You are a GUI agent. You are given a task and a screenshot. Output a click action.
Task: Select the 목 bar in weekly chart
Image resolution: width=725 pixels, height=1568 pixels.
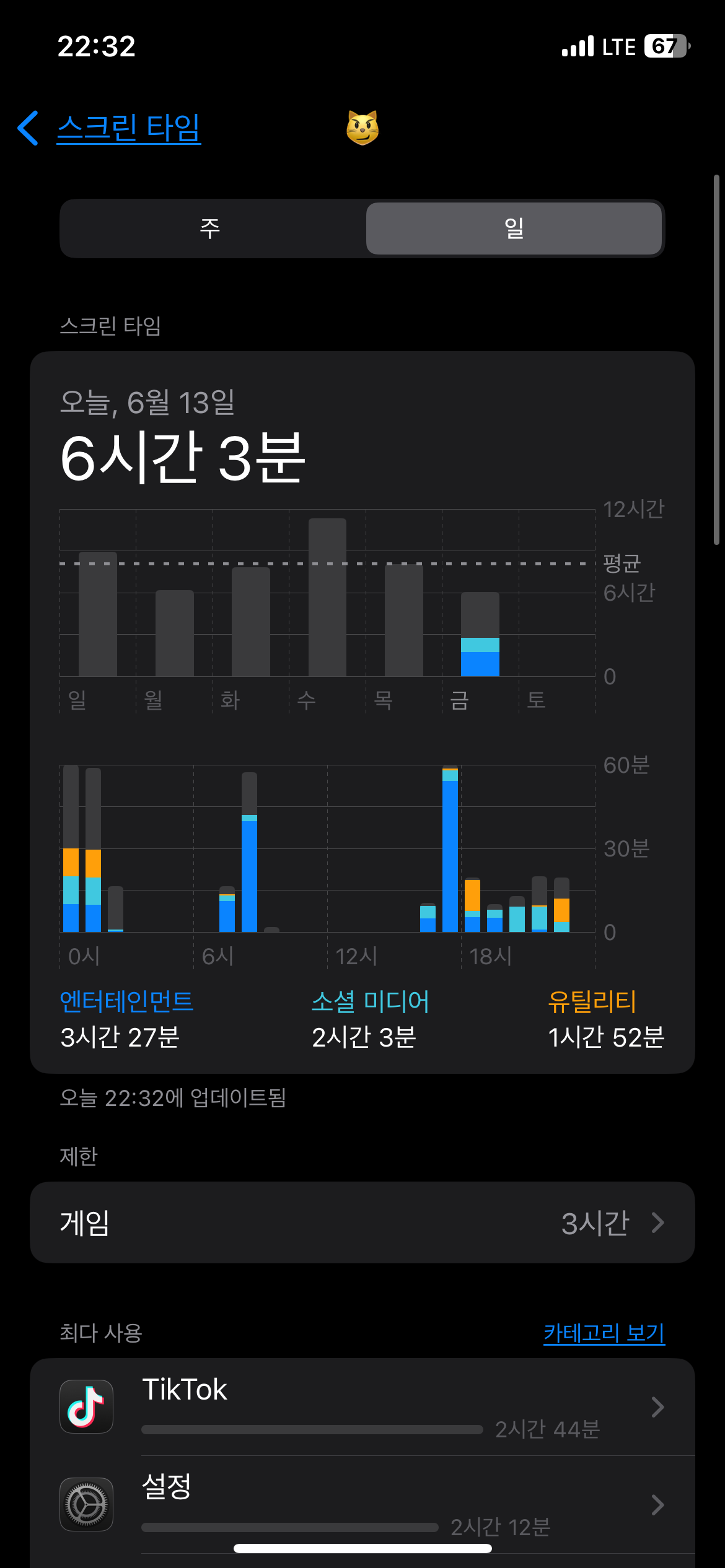click(404, 621)
